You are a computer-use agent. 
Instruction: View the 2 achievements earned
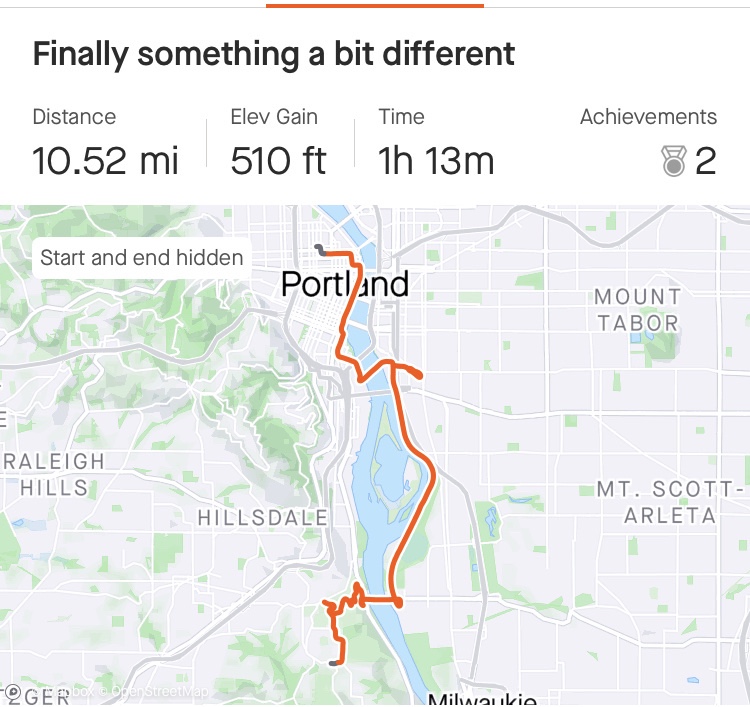(x=689, y=160)
